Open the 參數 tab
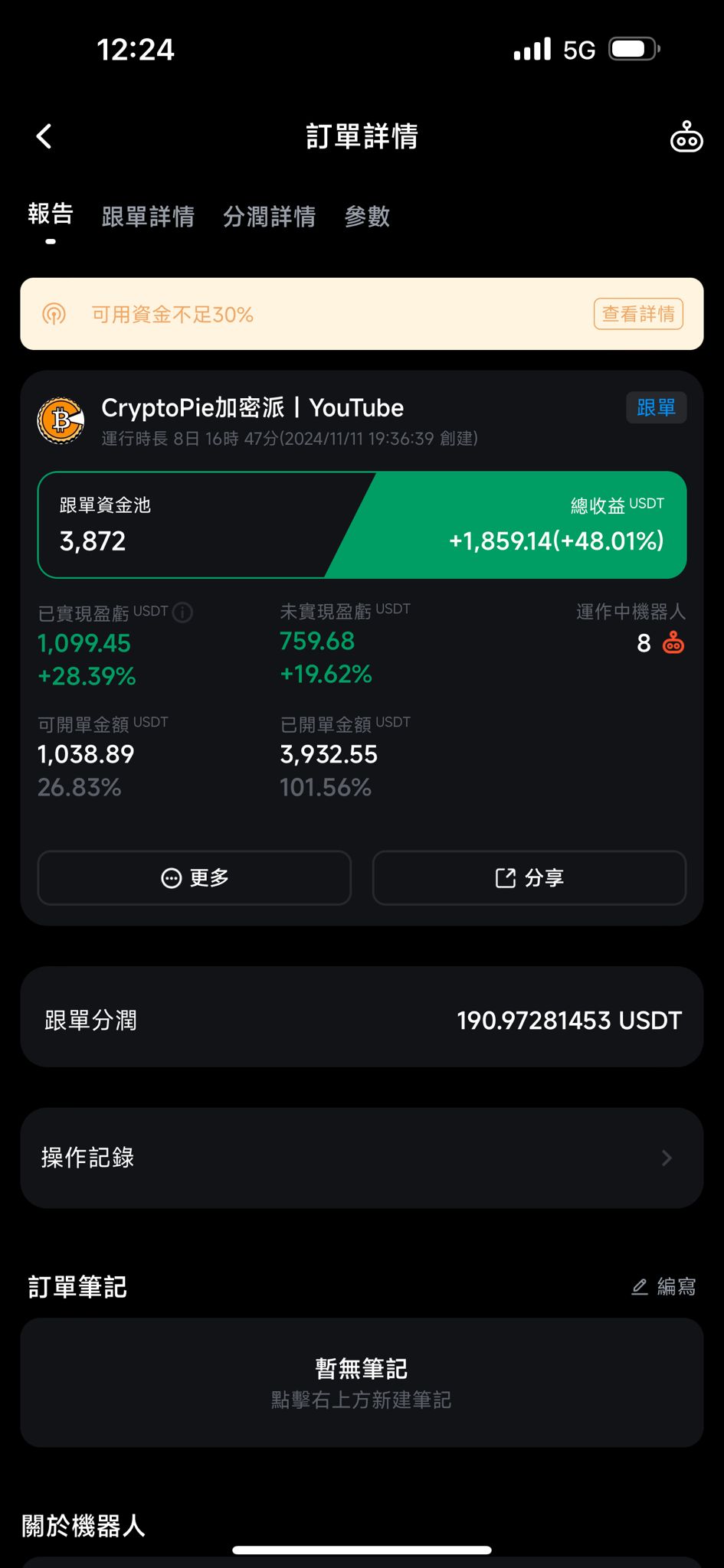Image resolution: width=724 pixels, height=1568 pixels. (x=367, y=217)
